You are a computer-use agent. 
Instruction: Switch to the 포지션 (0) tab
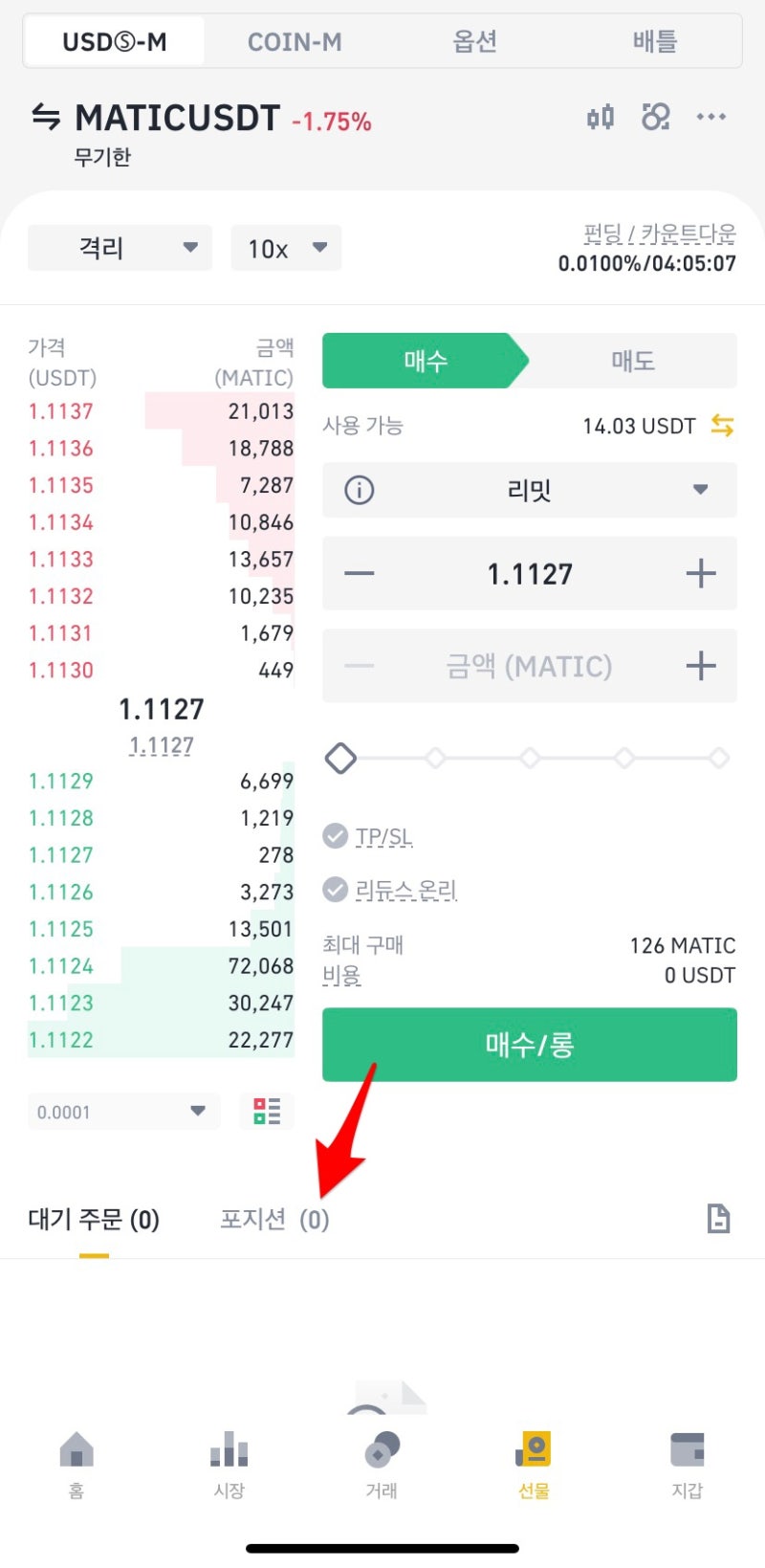coord(274,1219)
